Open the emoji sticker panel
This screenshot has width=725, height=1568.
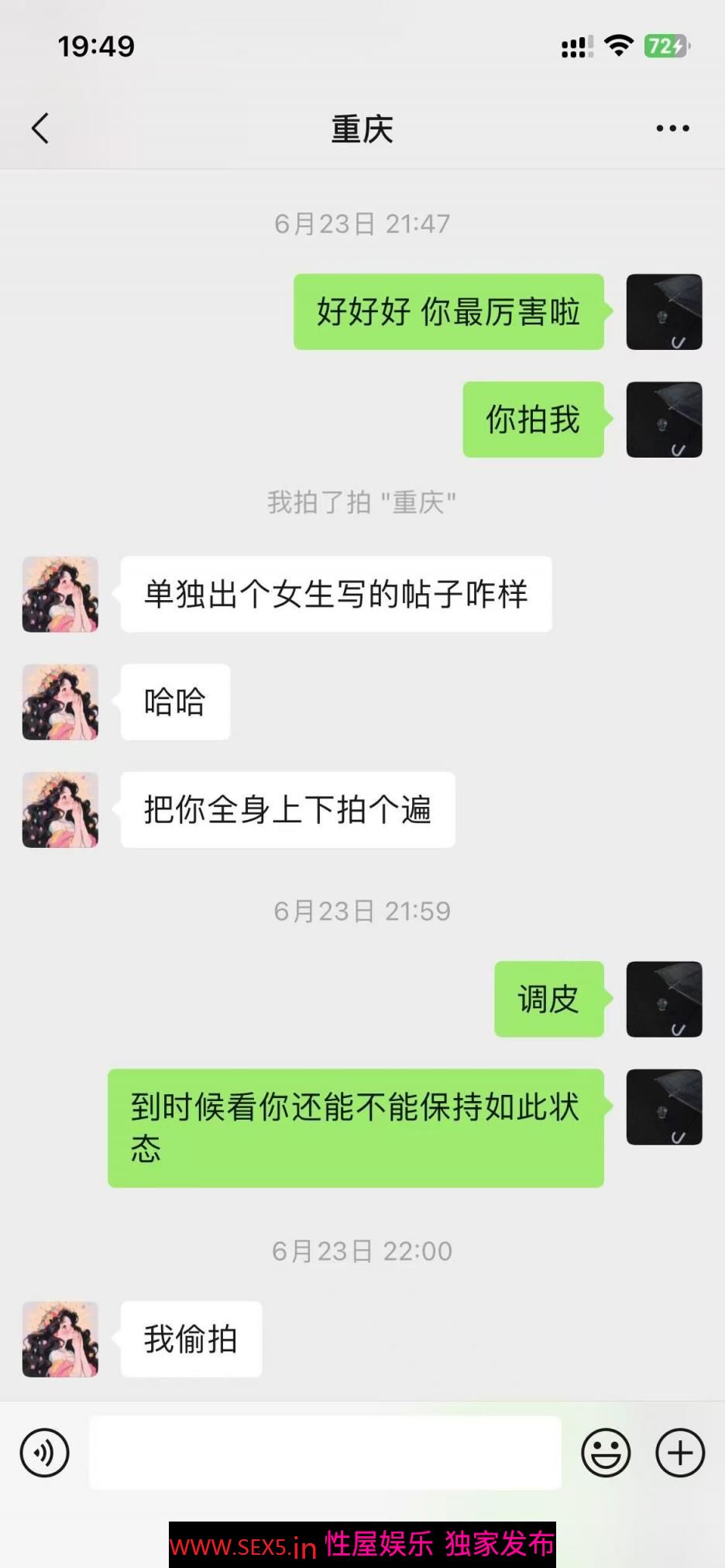[x=606, y=1453]
